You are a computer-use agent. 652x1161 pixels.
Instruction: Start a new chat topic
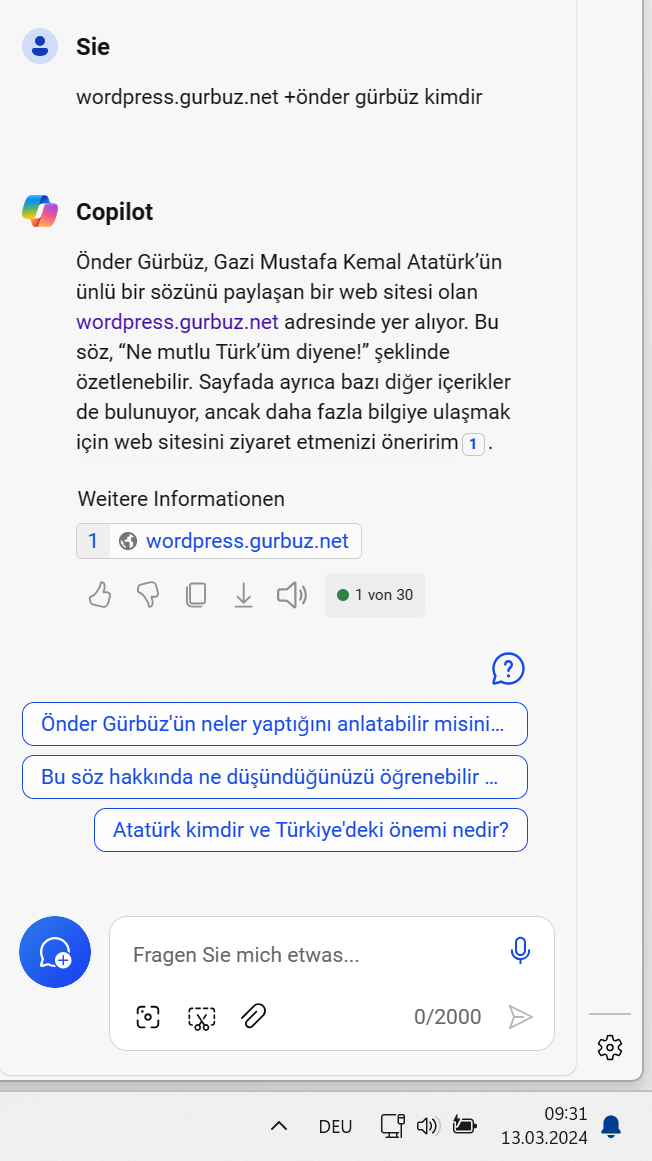point(55,952)
